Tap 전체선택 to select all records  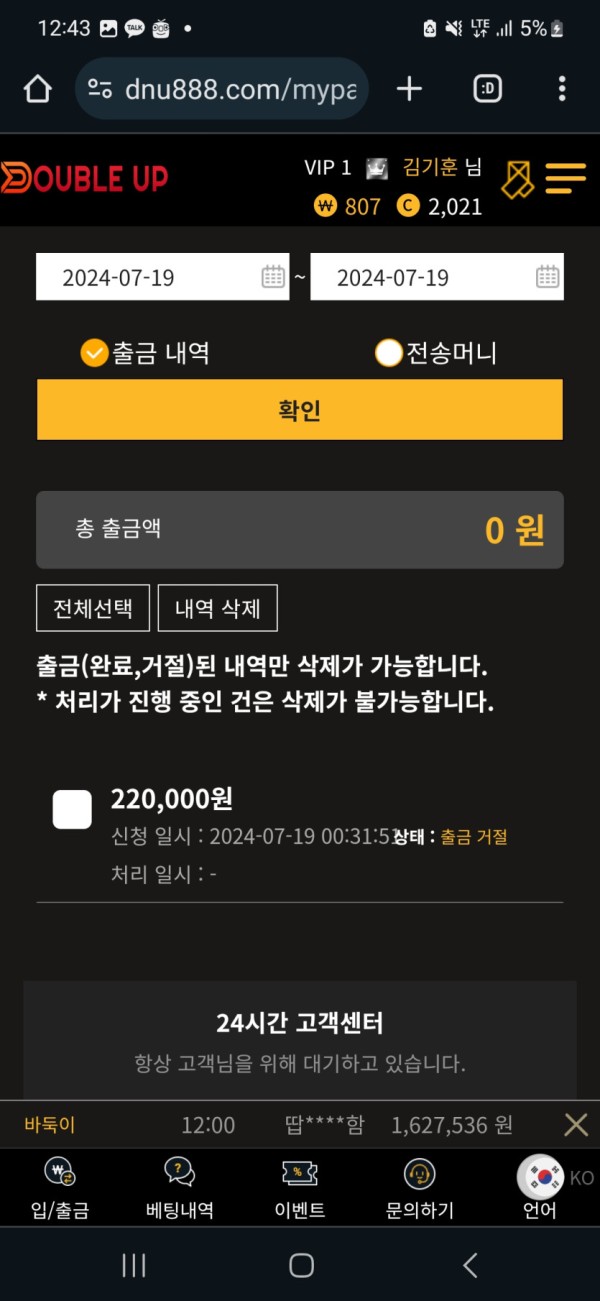point(93,608)
